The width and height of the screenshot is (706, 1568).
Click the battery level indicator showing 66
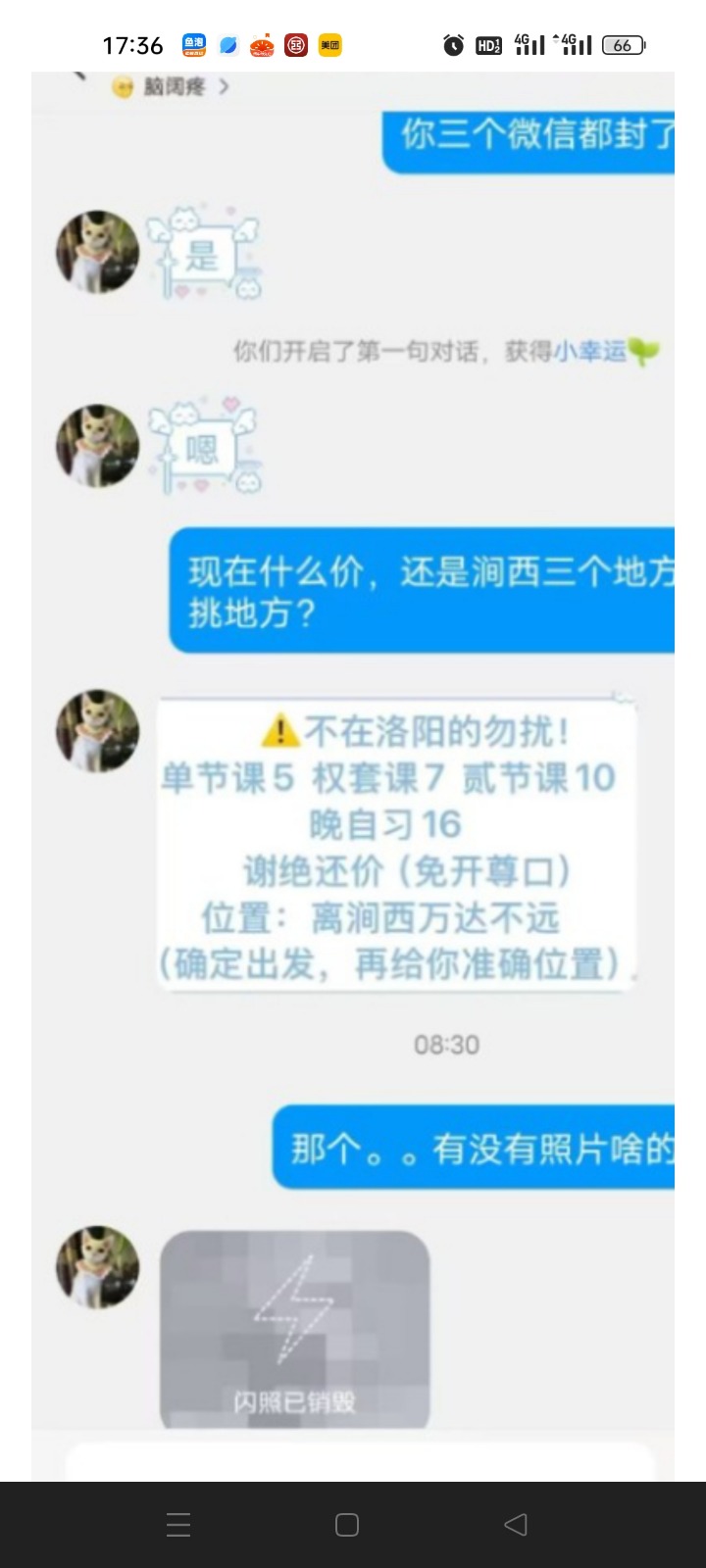pyautogui.click(x=622, y=44)
